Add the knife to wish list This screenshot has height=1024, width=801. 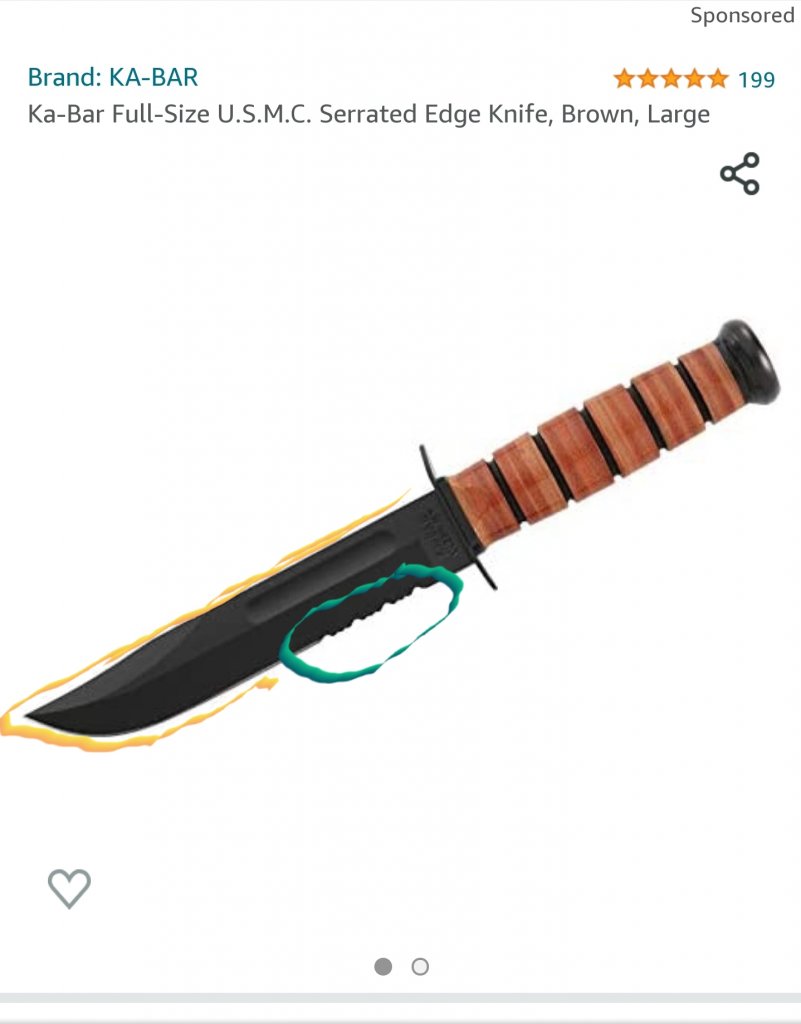click(69, 888)
